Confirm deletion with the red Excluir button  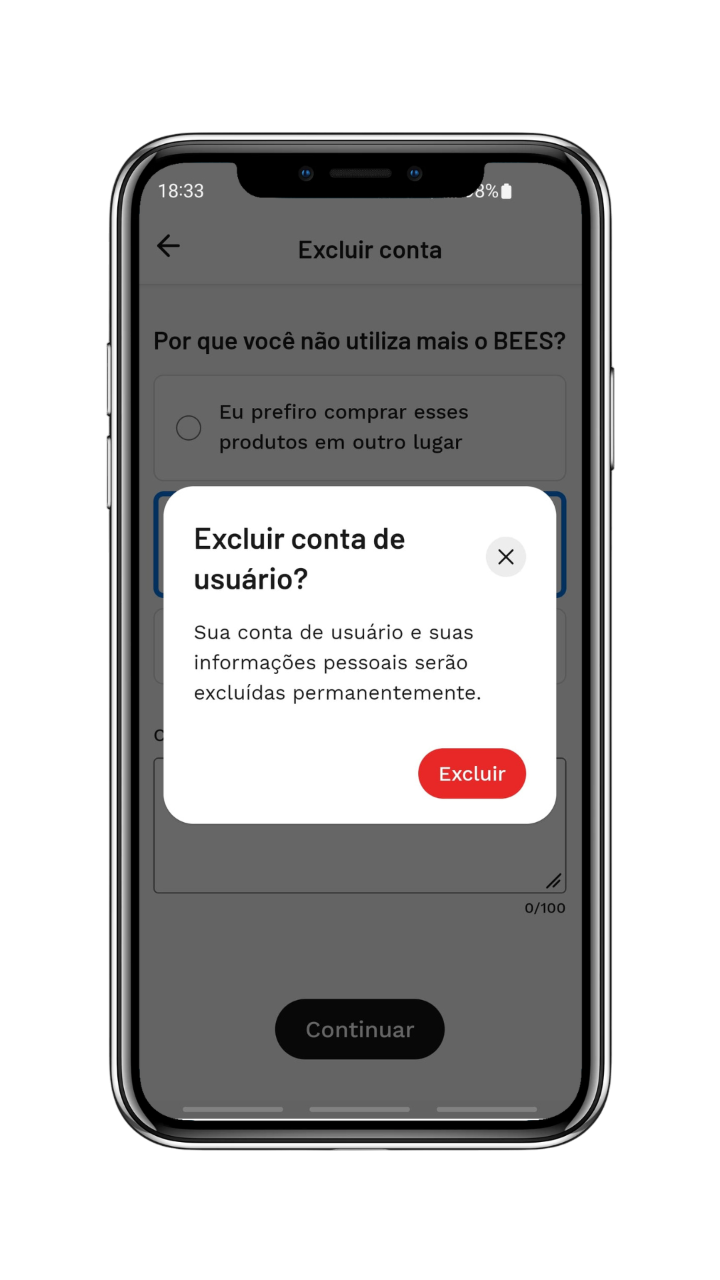pyautogui.click(x=472, y=773)
